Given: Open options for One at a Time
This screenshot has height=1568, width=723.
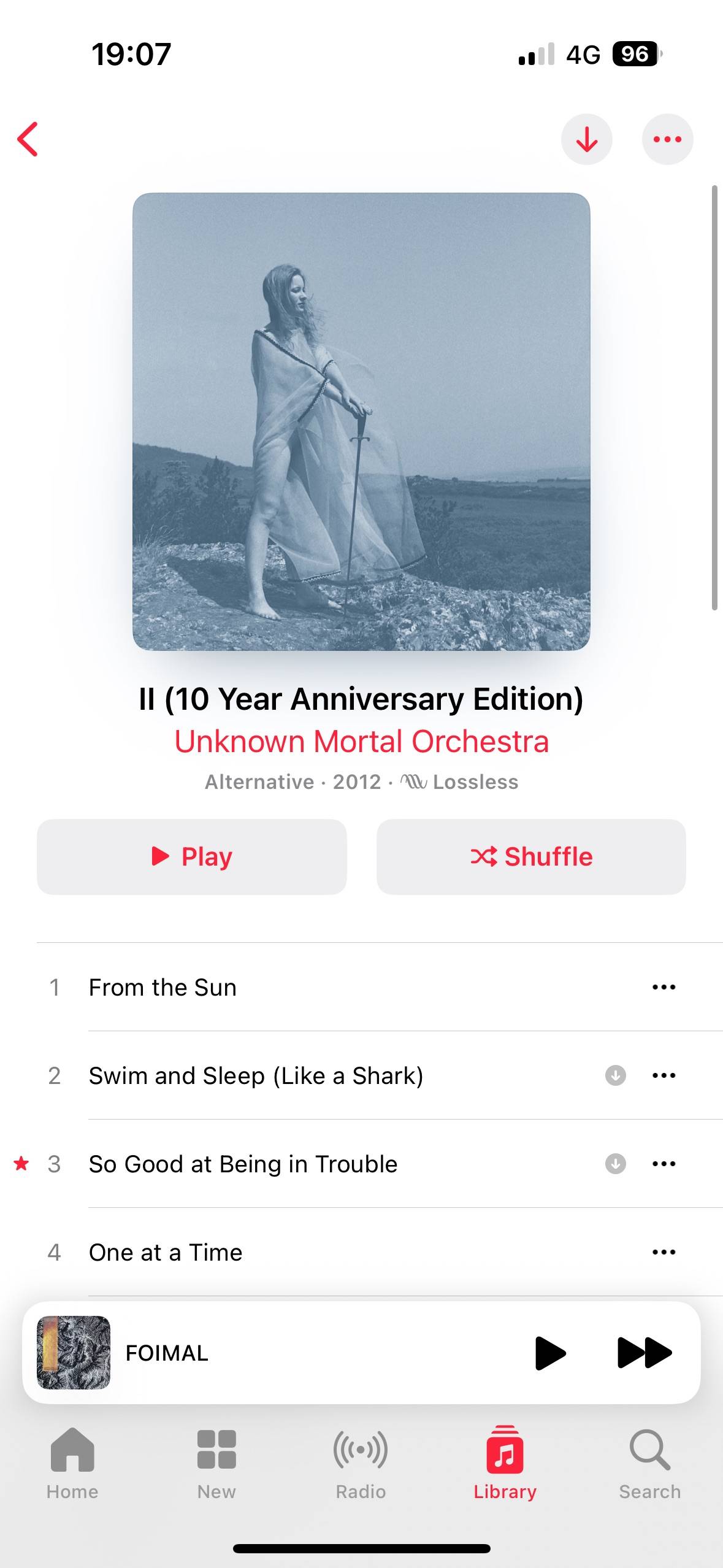Looking at the screenshot, I should 664,1252.
